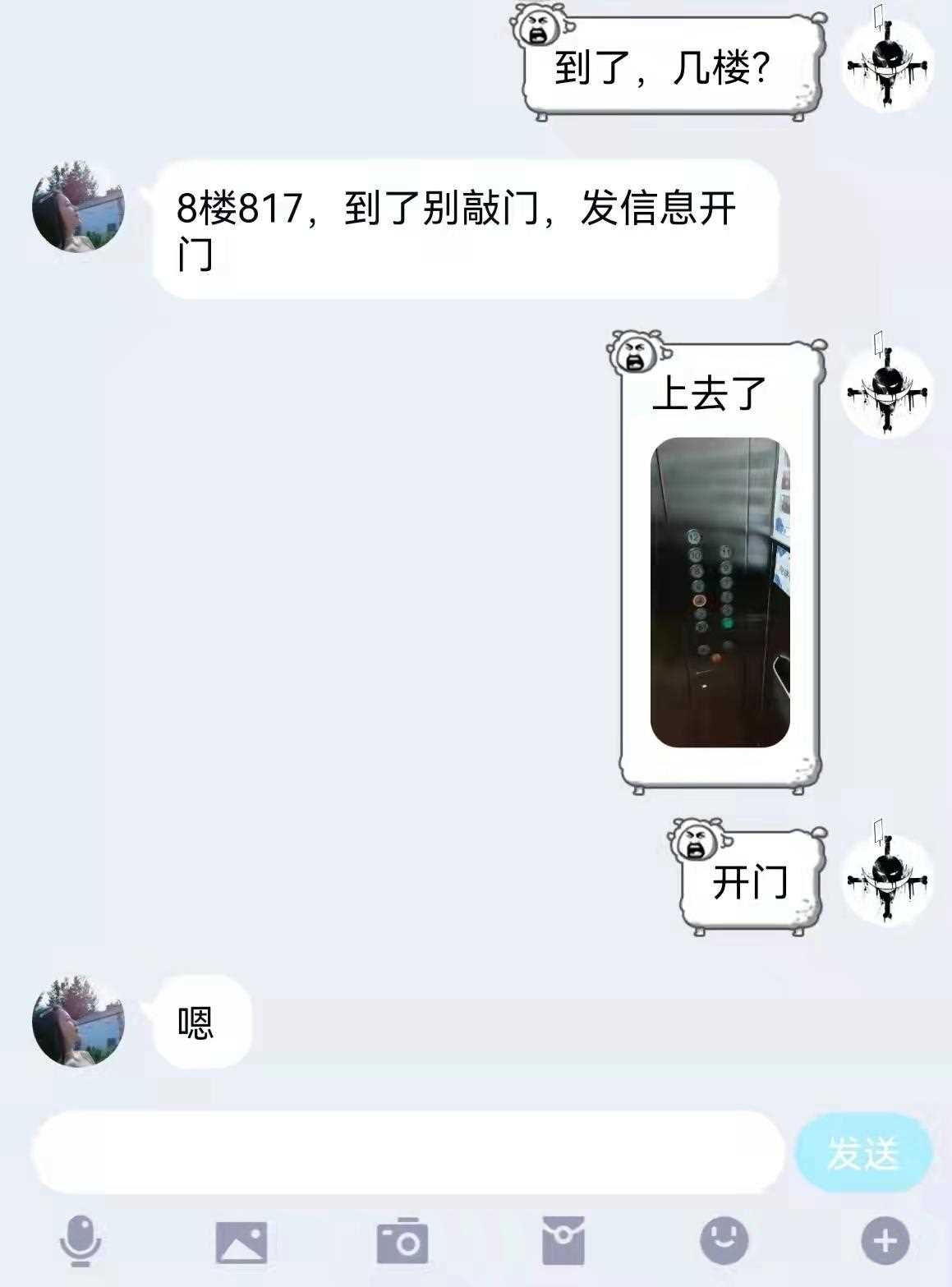Image resolution: width=952 pixels, height=1287 pixels.
Task: Open the camera icon
Action: 402,1241
